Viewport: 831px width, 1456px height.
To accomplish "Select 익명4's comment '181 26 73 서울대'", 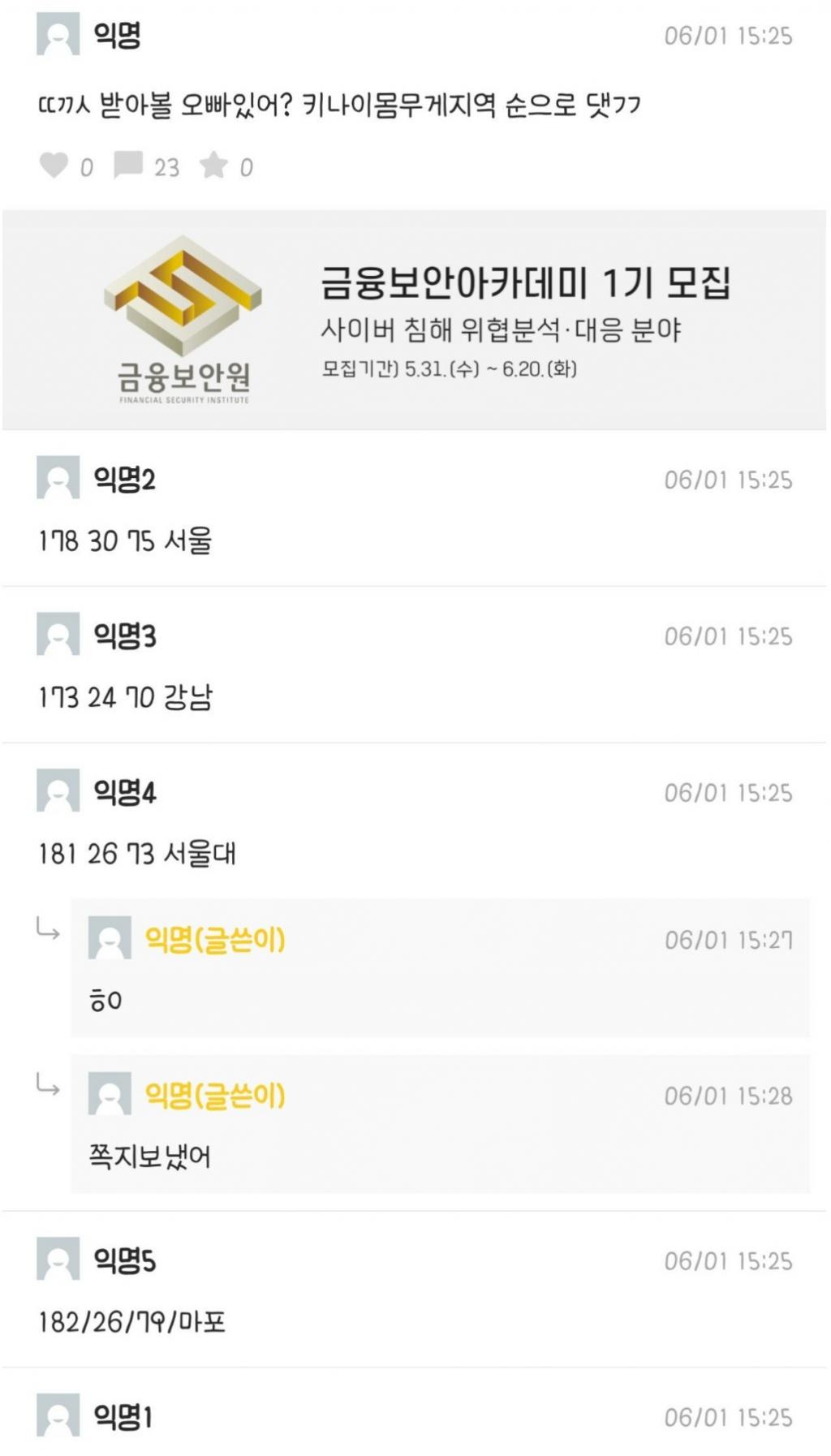I will pos(137,854).
